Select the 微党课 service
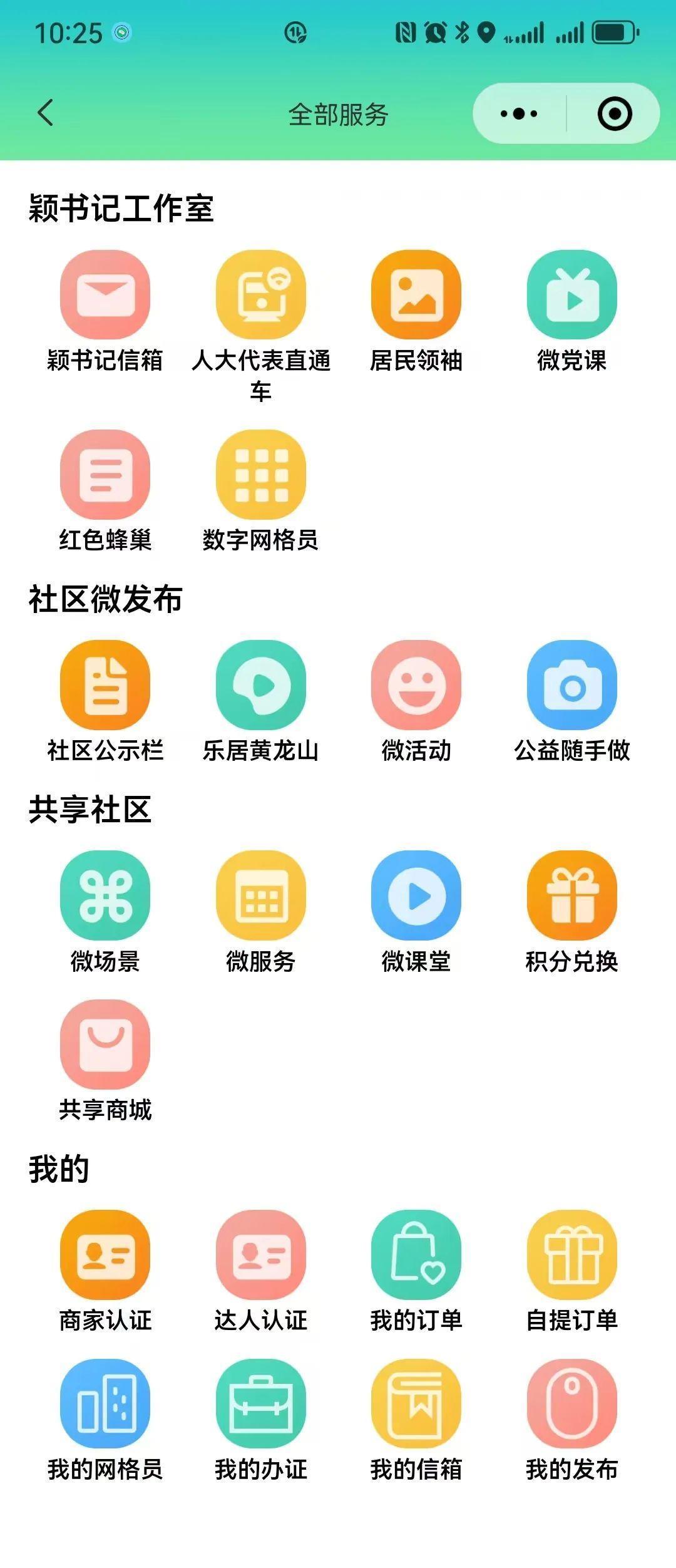676x1568 pixels. pos(572,296)
